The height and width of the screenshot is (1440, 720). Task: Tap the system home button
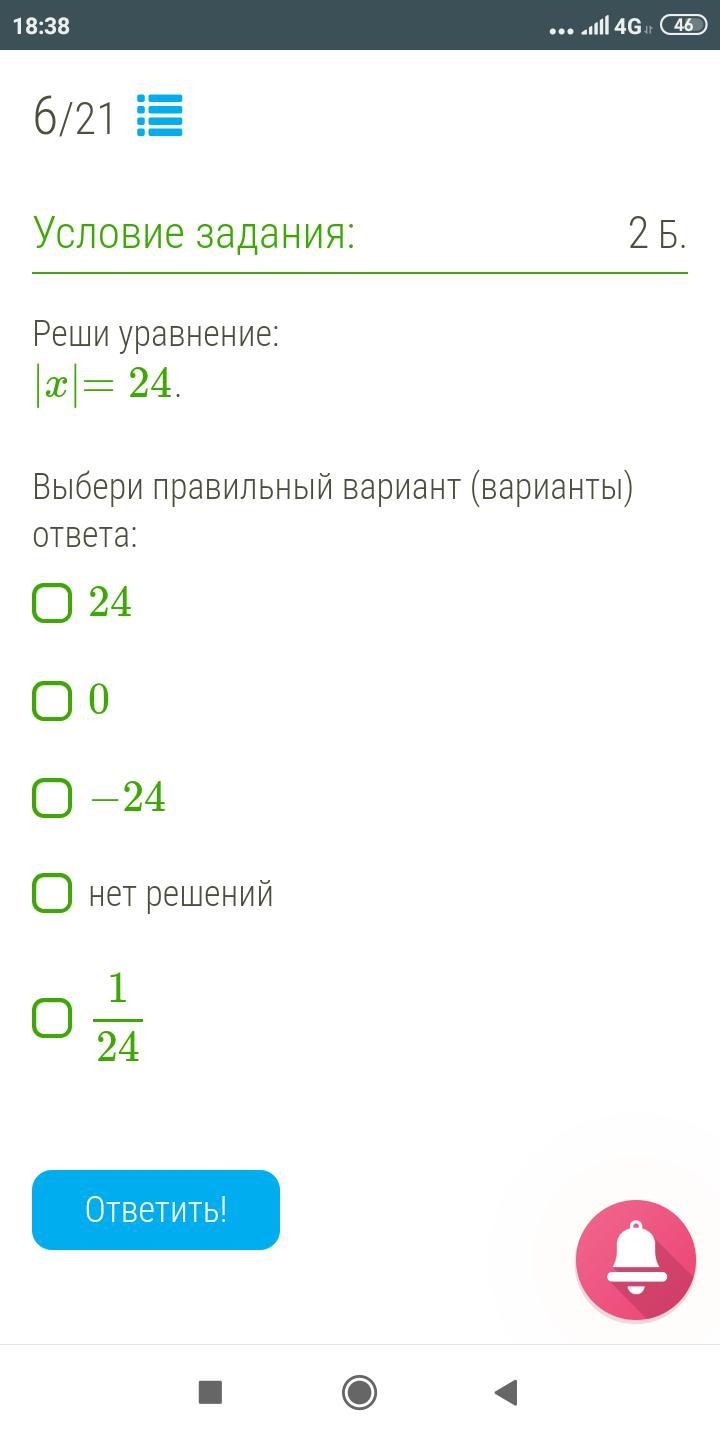pos(359,1392)
